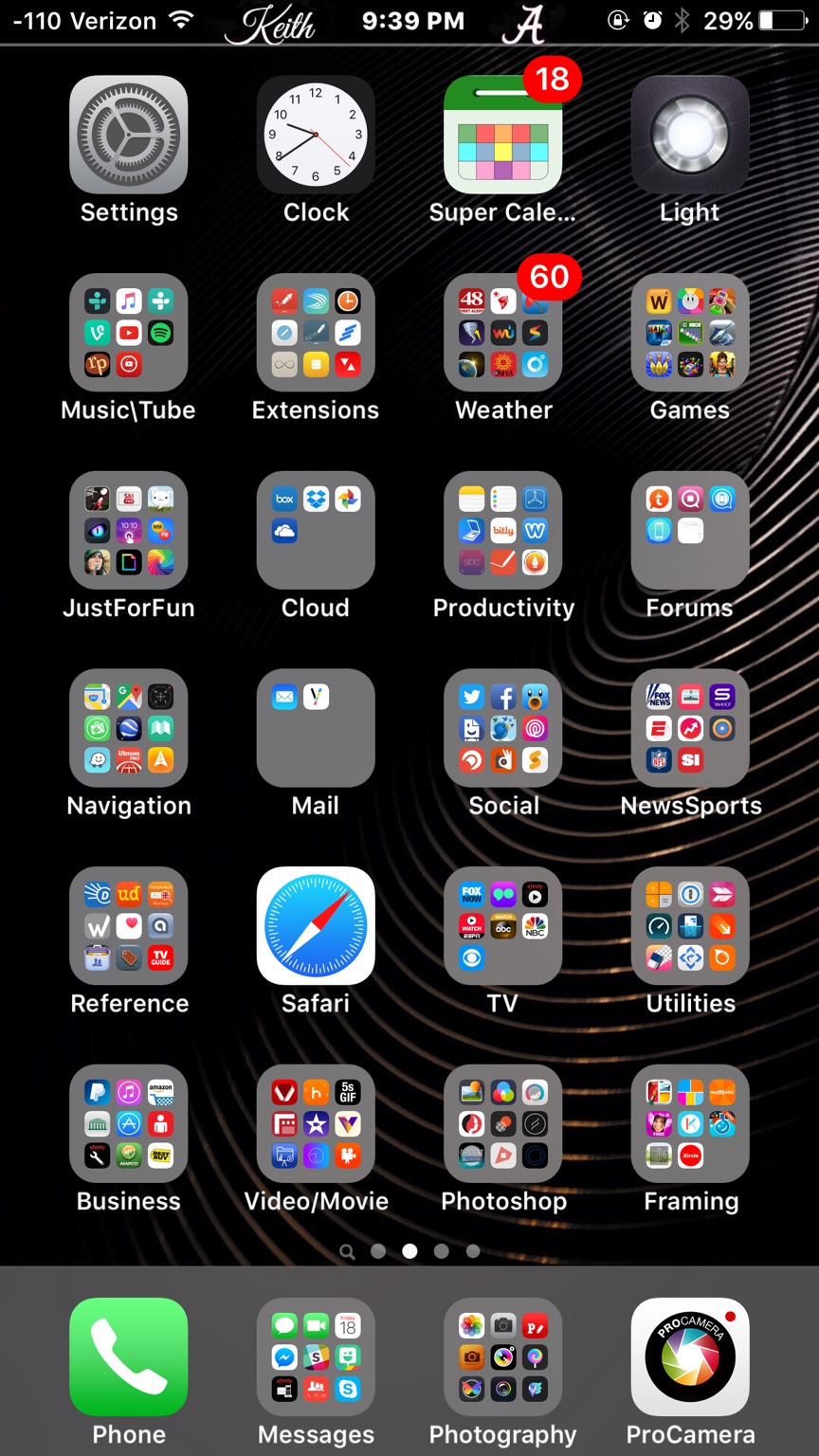Turn on the Light flashlight app
This screenshot has width=819, height=1456.
(690, 135)
